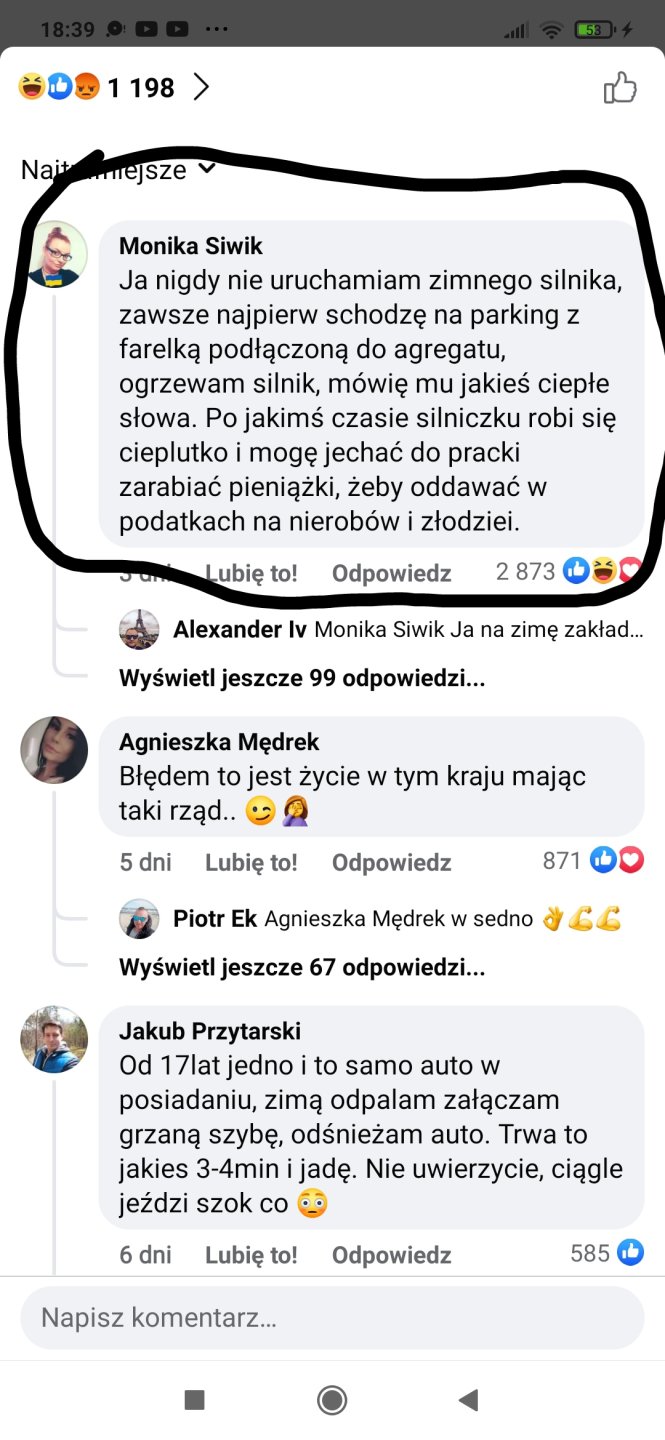Reply to Jakub Przytarski's comment
The width and height of the screenshot is (665, 1440).
coord(391,1254)
